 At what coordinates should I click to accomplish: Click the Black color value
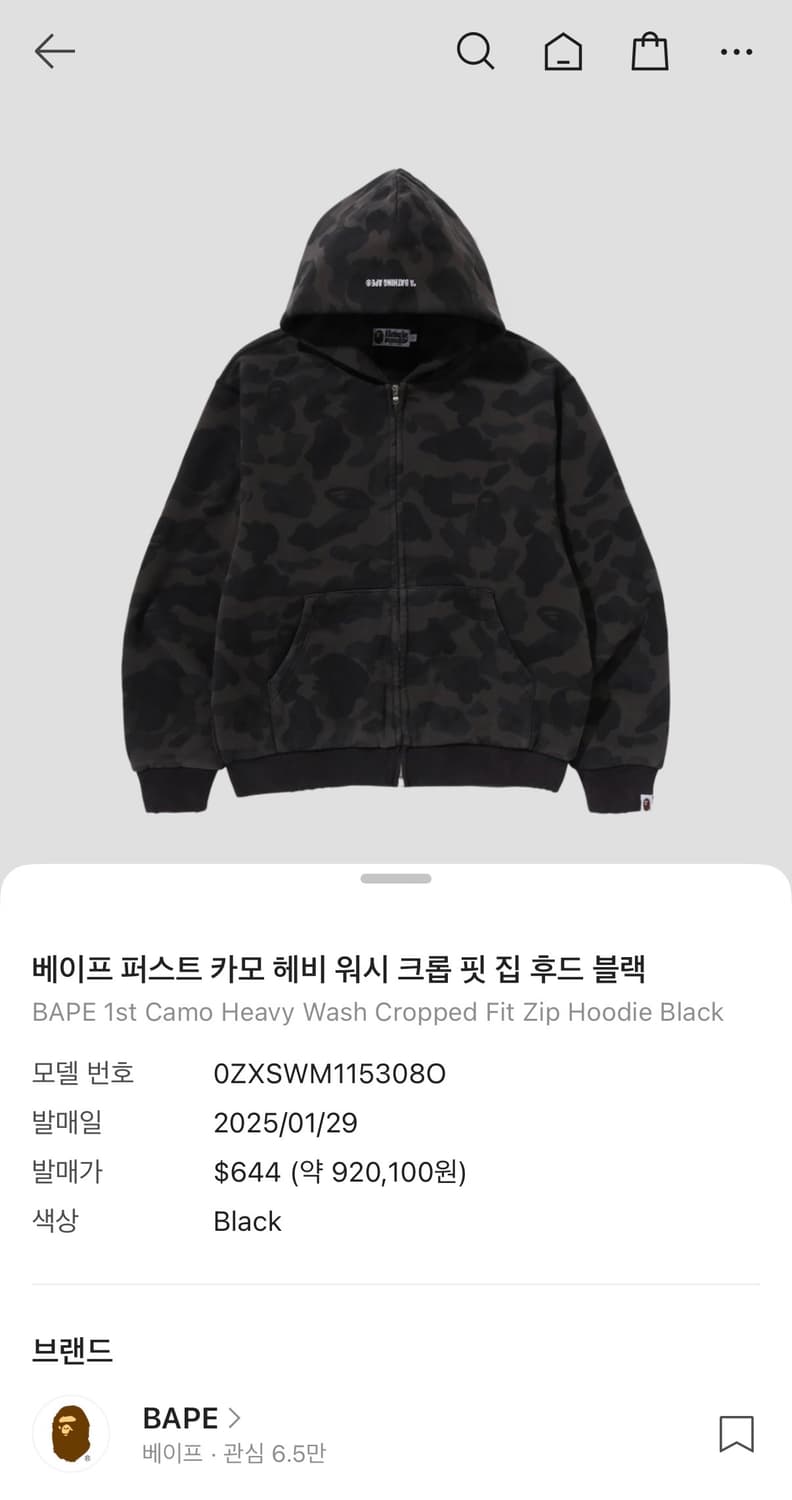[247, 1220]
